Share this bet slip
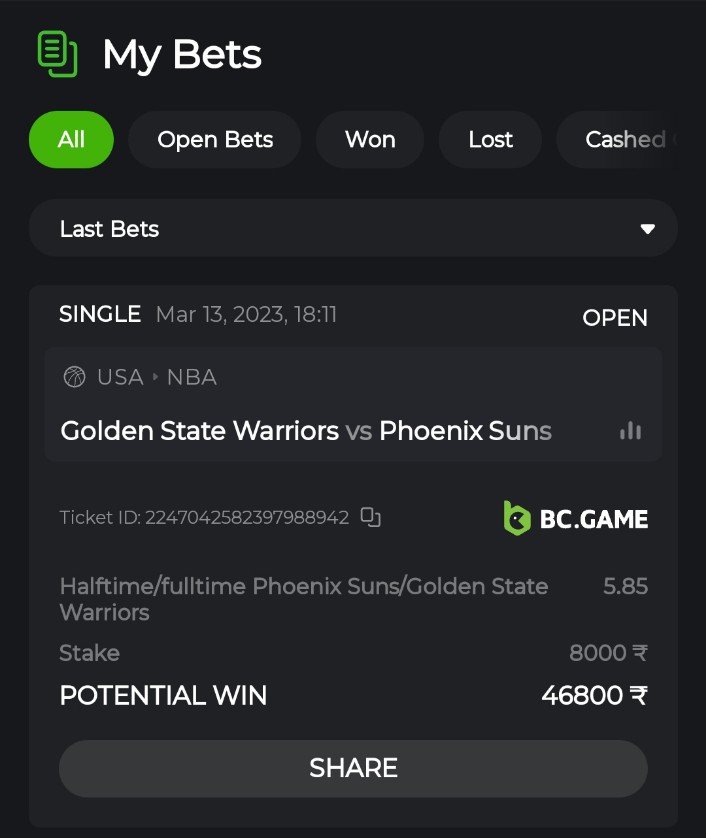Viewport: 706px width, 838px height. click(x=353, y=768)
